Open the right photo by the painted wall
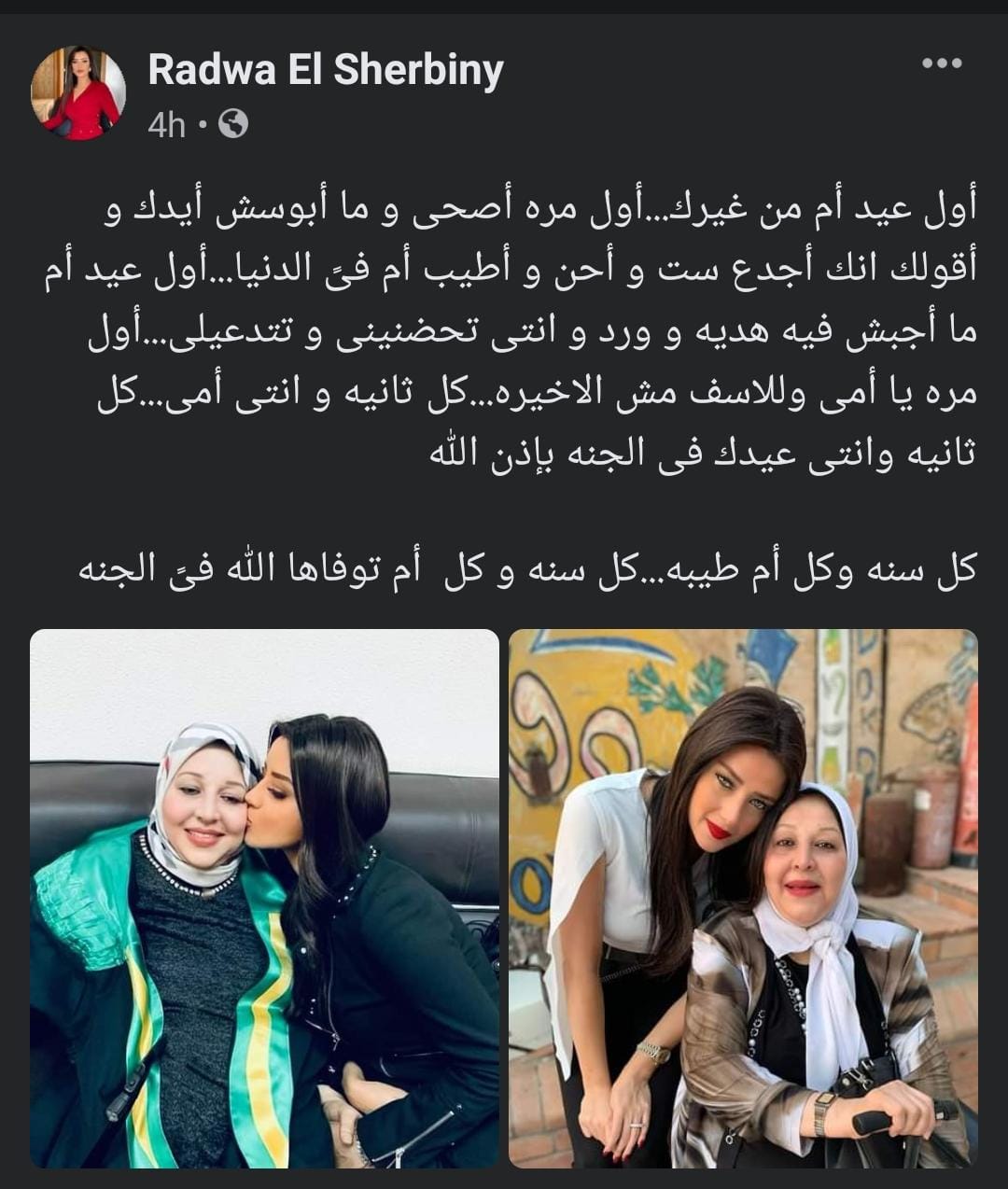 [x=743, y=898]
